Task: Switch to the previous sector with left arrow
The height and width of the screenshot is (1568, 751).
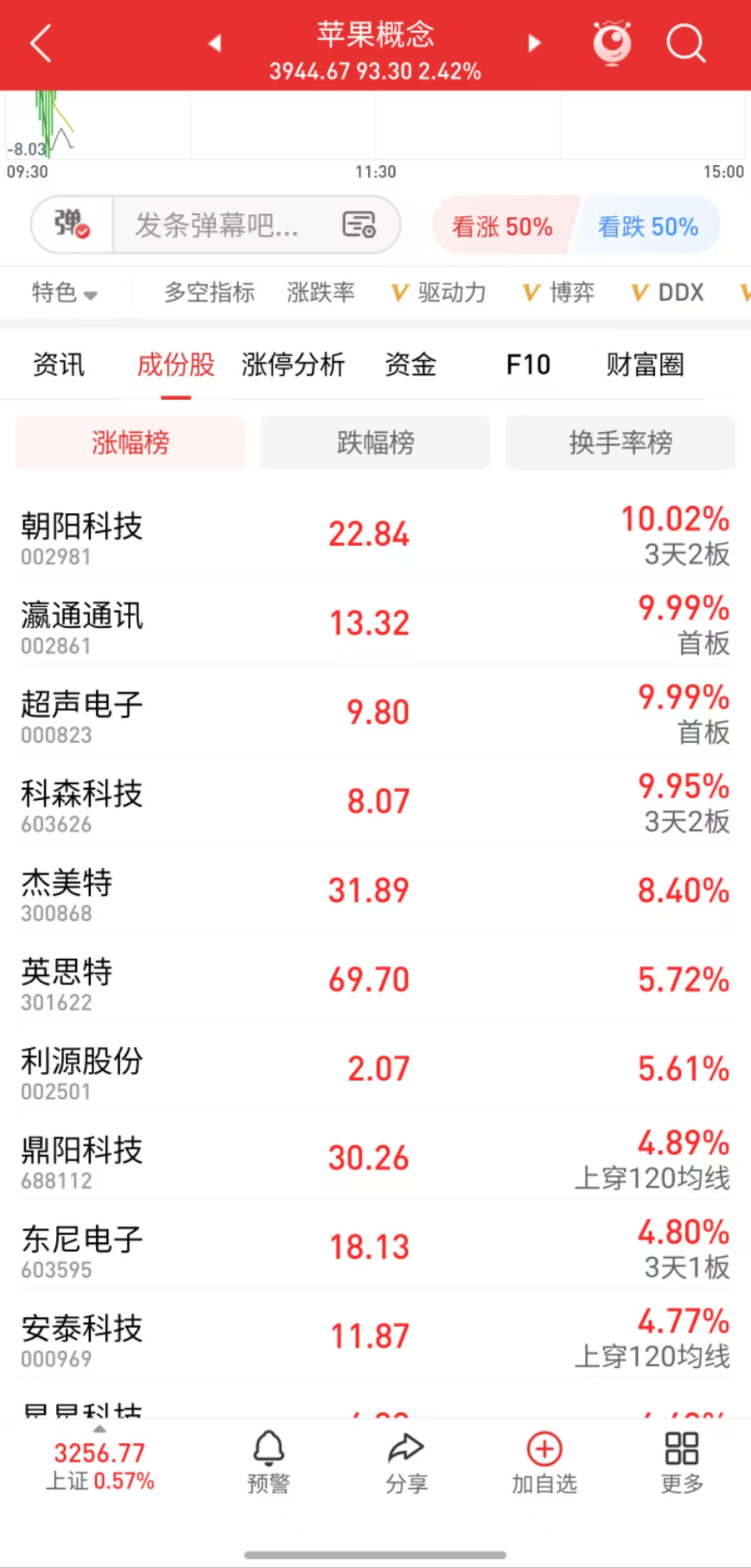Action: click(214, 43)
